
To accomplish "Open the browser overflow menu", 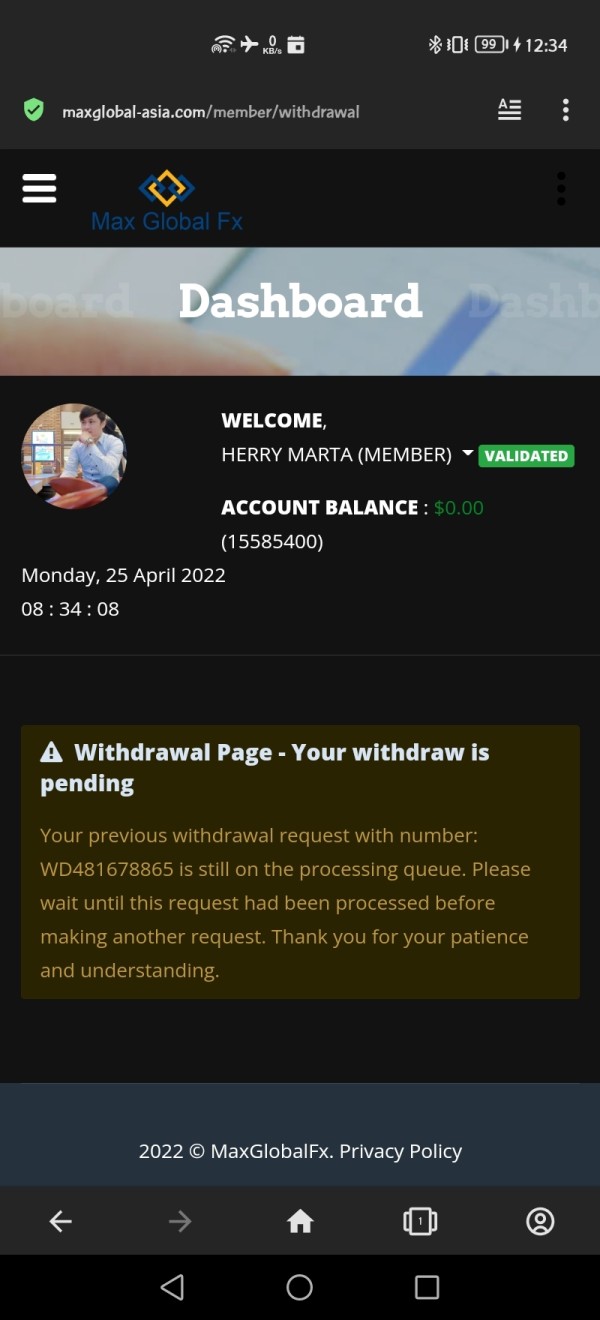I will (566, 110).
